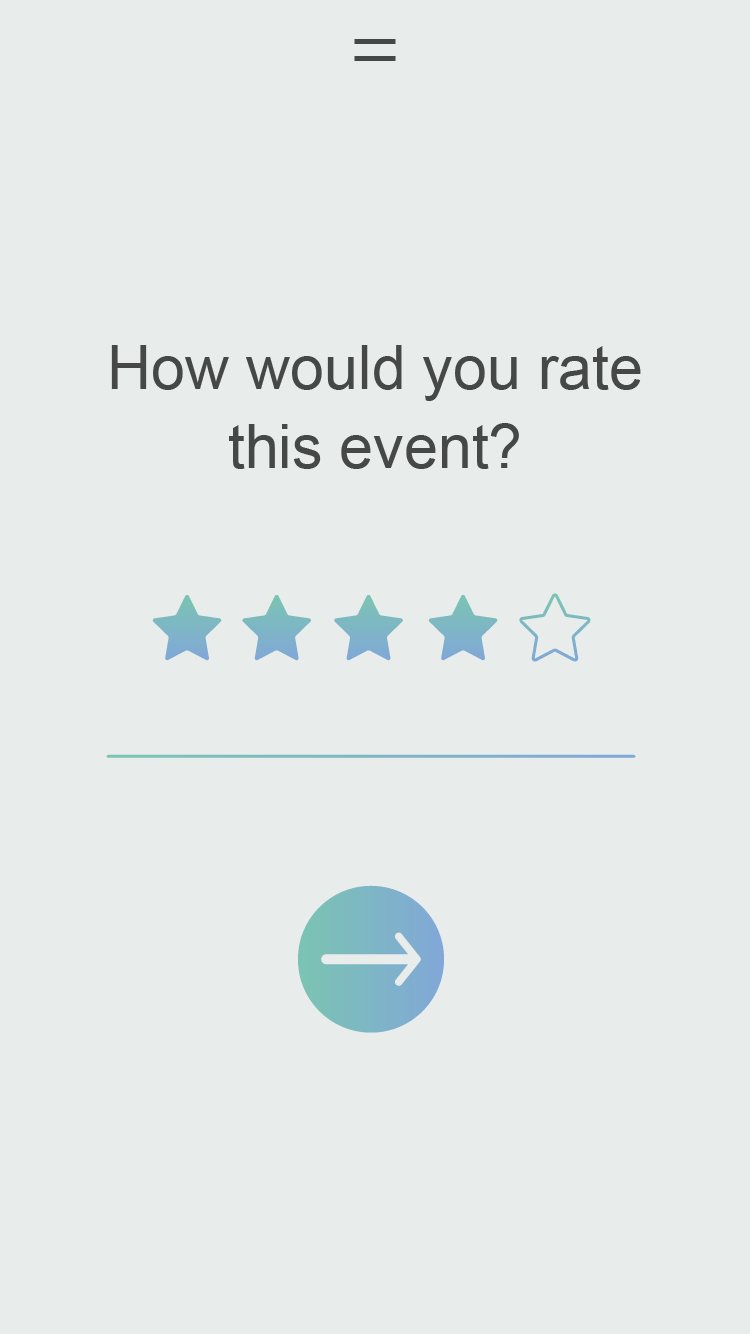Give the event three stars

[369, 628]
